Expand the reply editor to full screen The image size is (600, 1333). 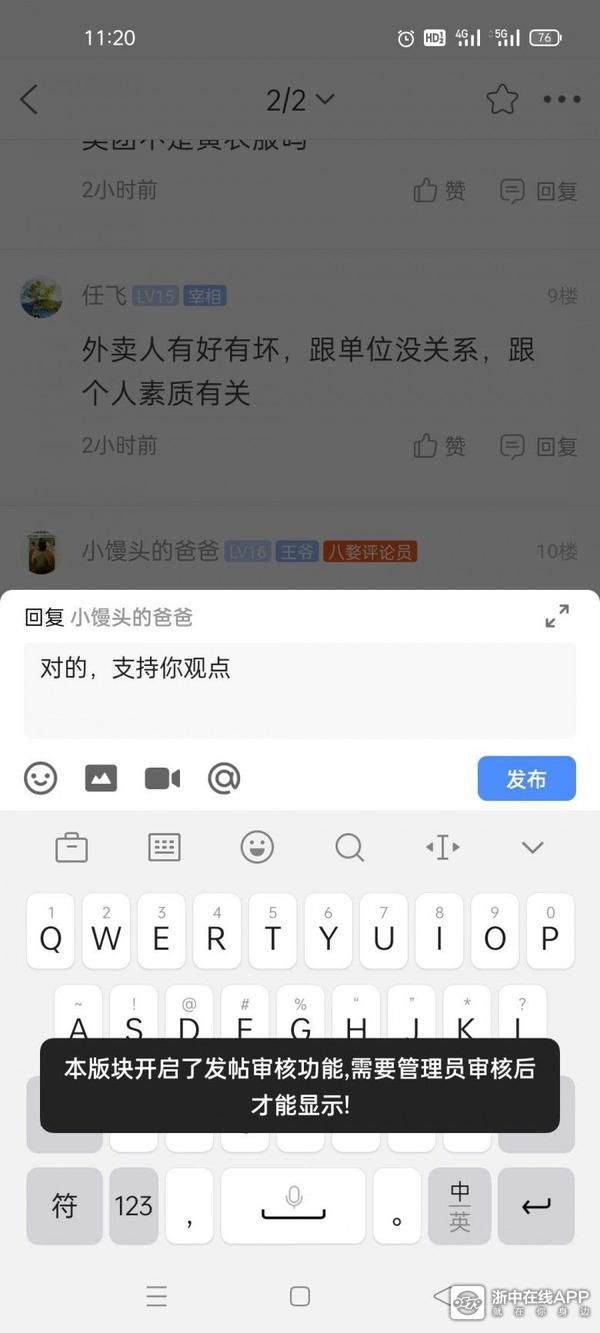point(557,616)
